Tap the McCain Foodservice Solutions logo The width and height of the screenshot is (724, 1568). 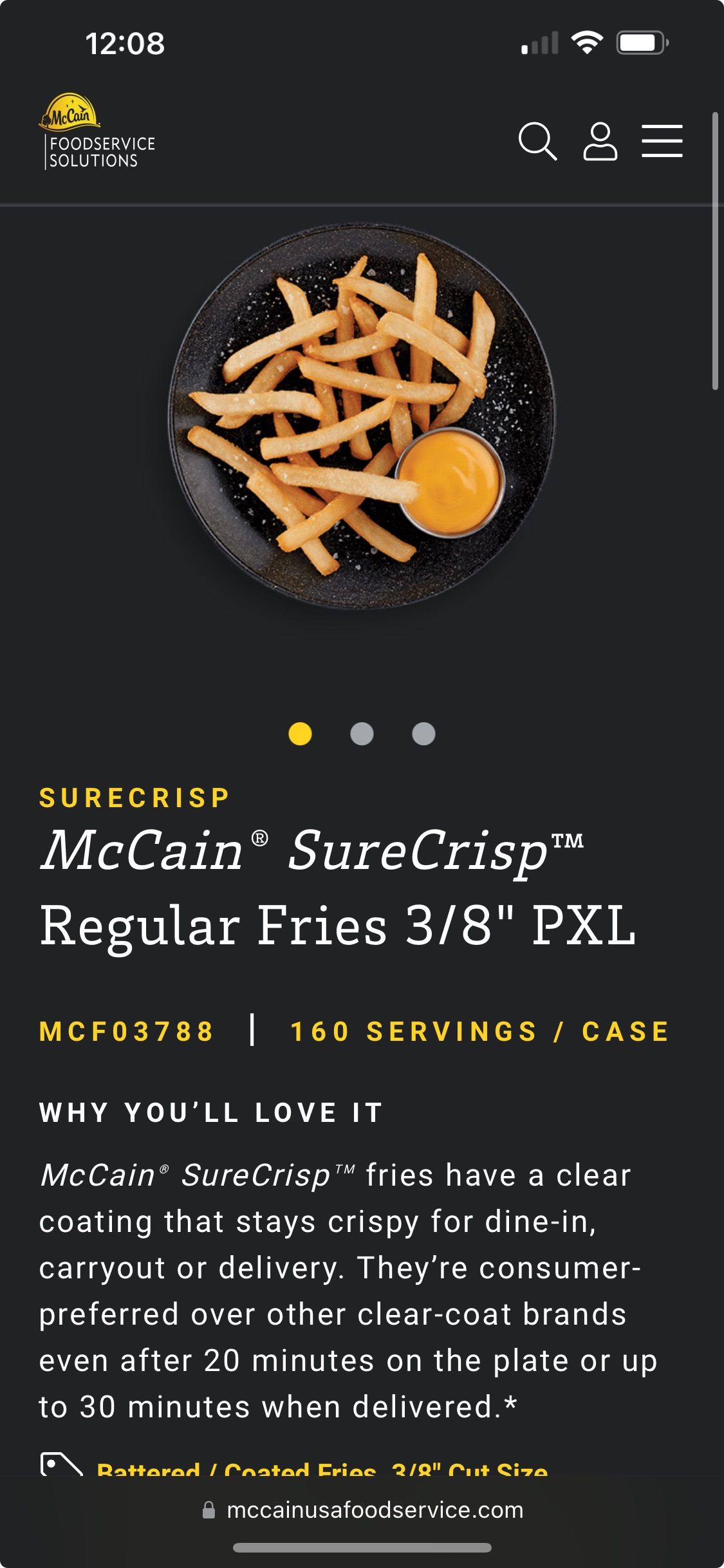[x=97, y=131]
